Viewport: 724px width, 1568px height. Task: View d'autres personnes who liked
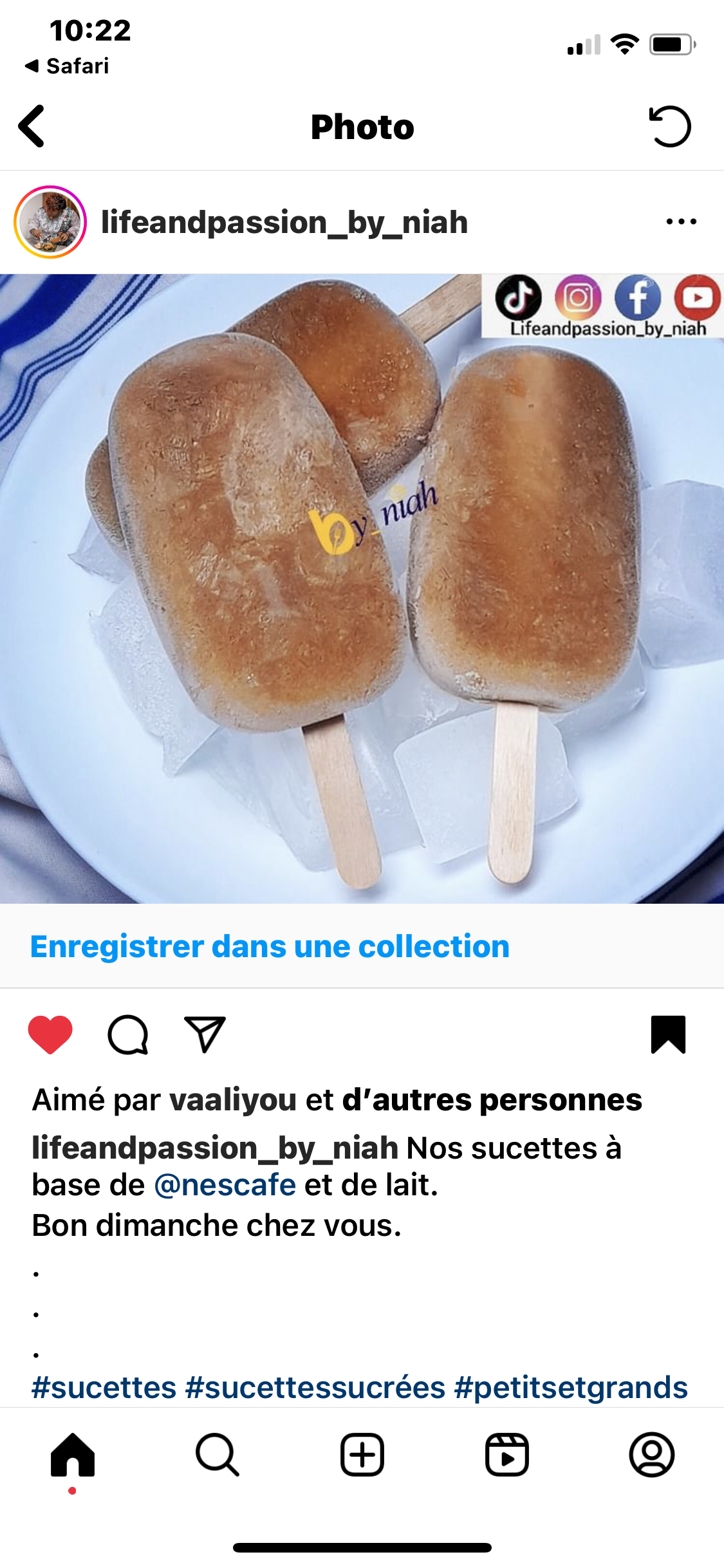click(x=492, y=1100)
